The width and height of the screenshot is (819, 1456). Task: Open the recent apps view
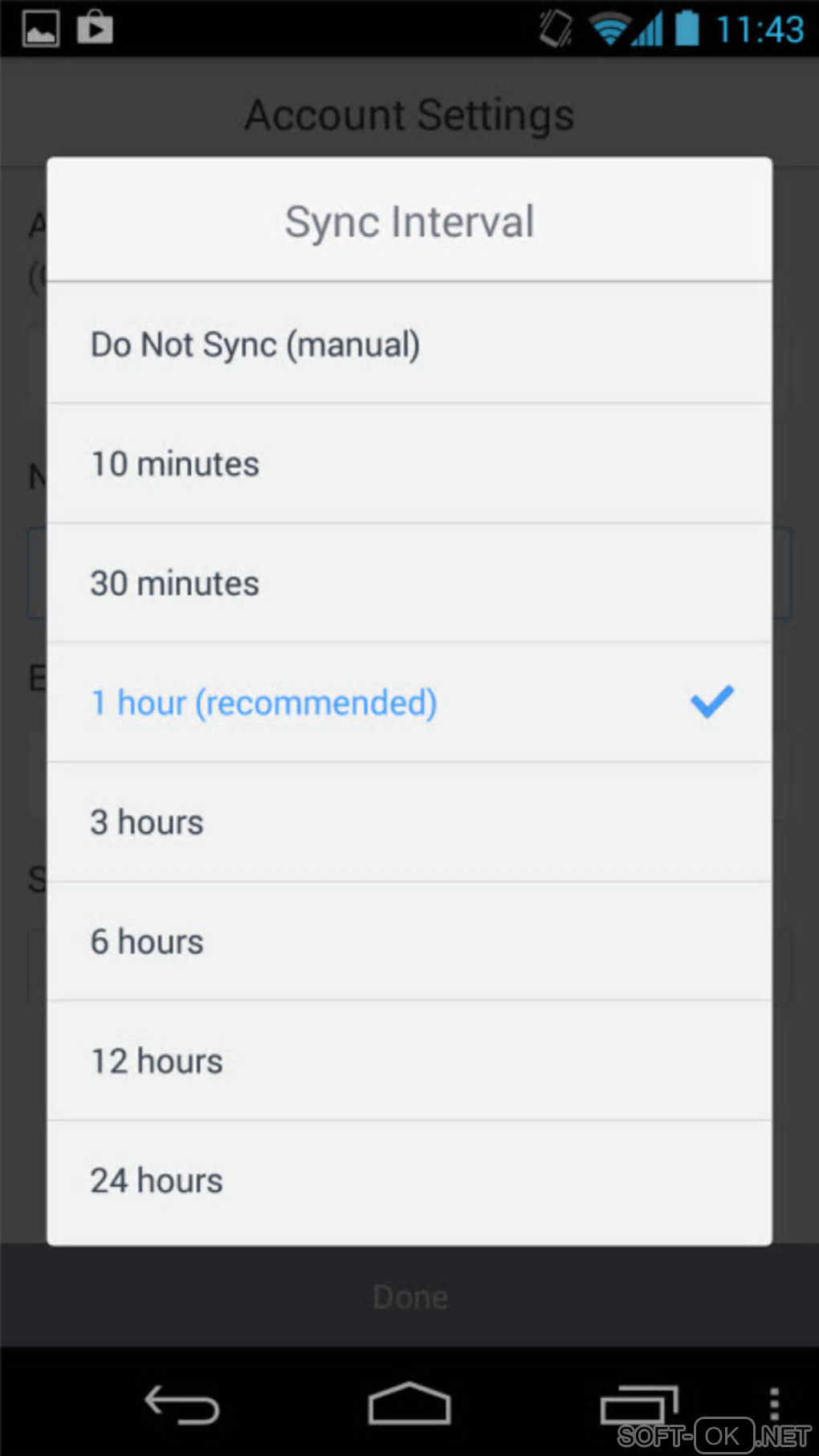tap(638, 1405)
